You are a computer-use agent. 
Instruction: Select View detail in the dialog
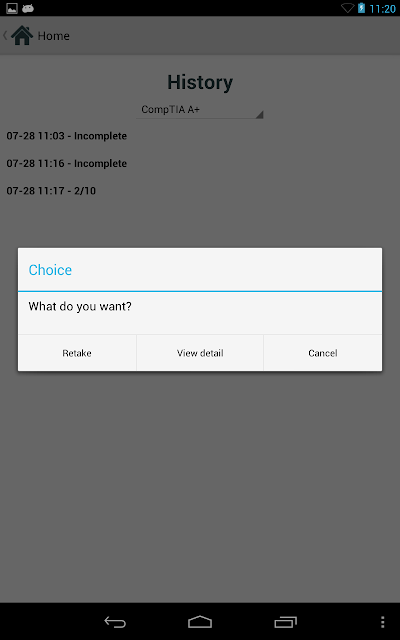(200, 353)
